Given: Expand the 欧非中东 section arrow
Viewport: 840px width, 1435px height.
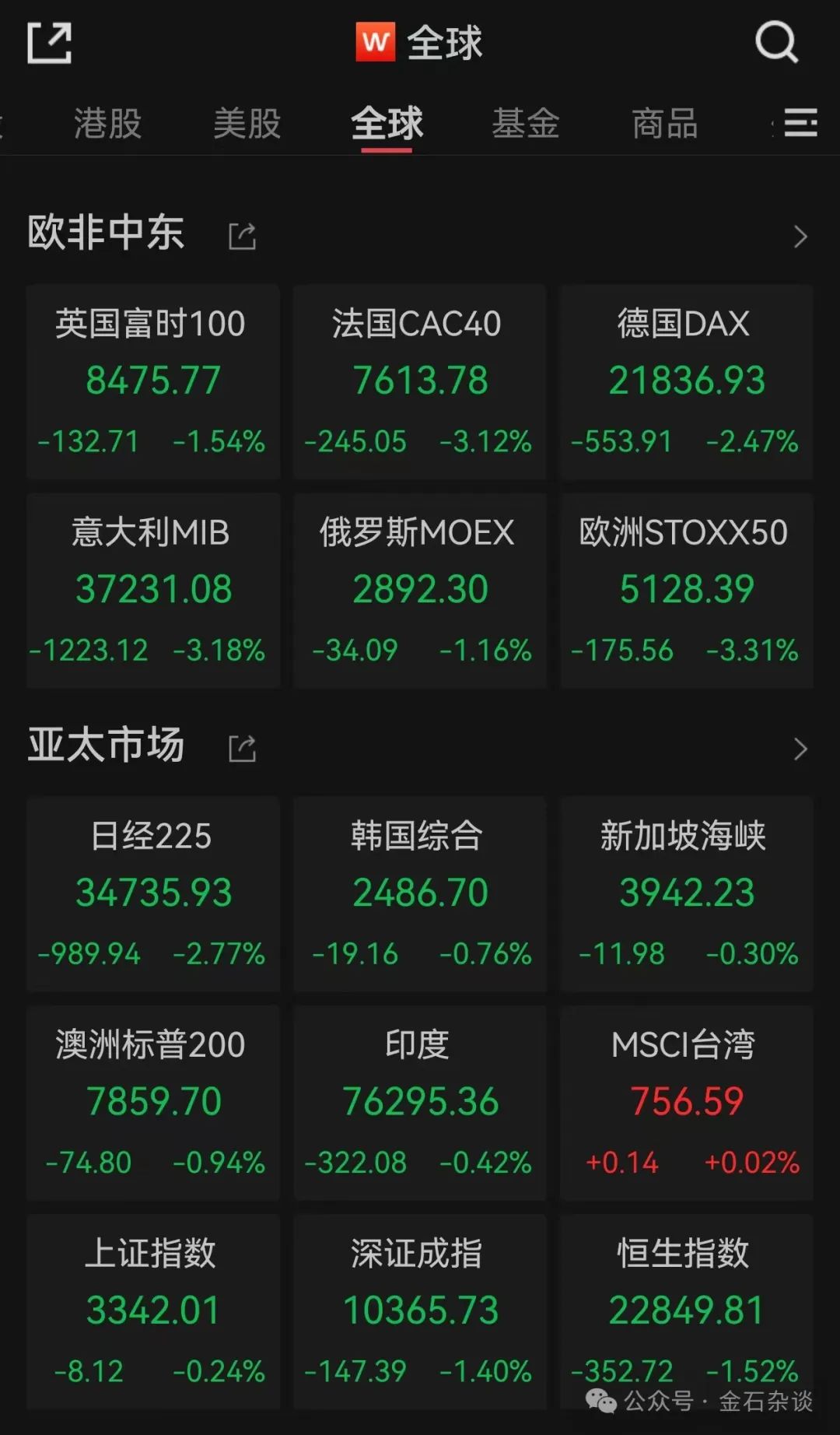Looking at the screenshot, I should 800,237.
